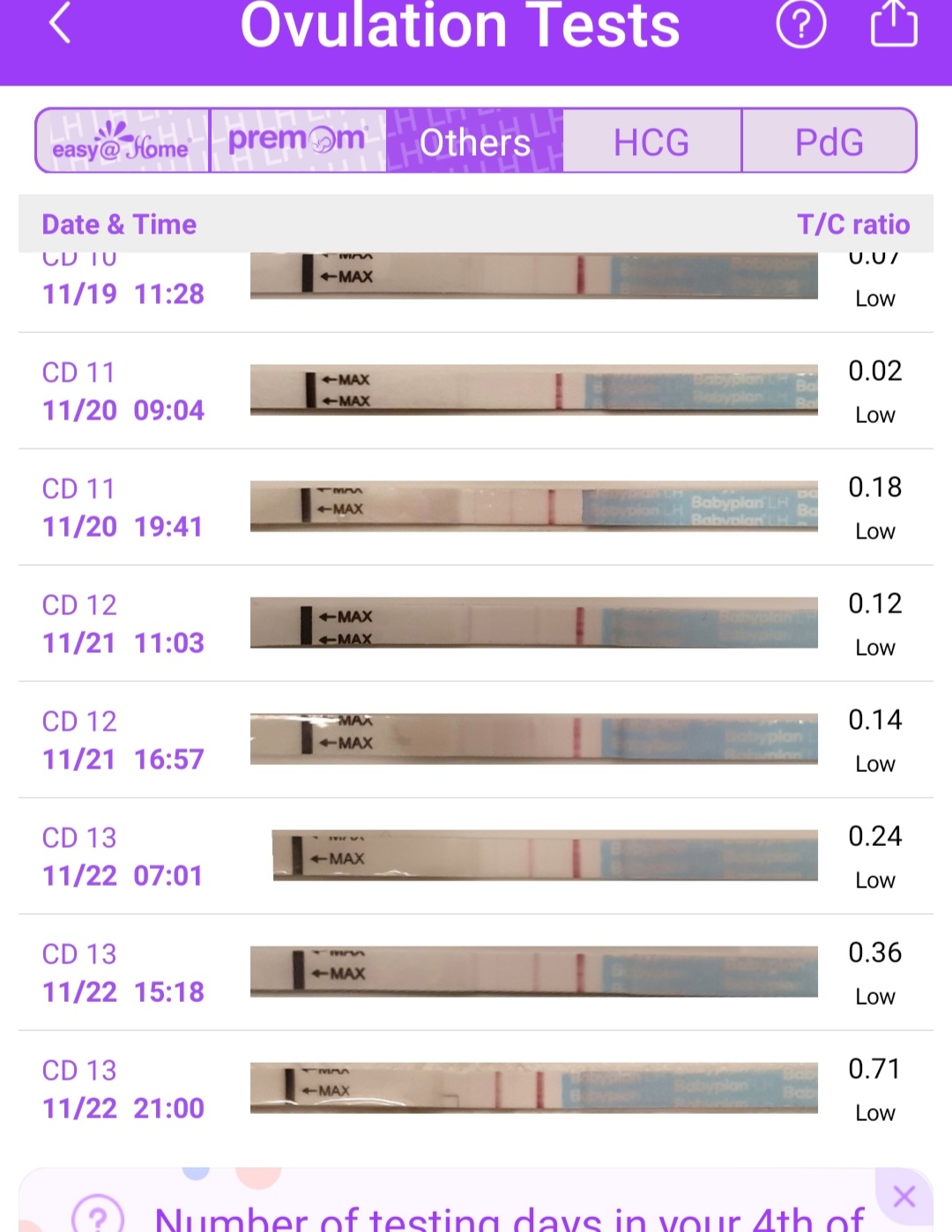The height and width of the screenshot is (1232, 952).
Task: Dismiss the testing days tip banner
Action: click(904, 1196)
